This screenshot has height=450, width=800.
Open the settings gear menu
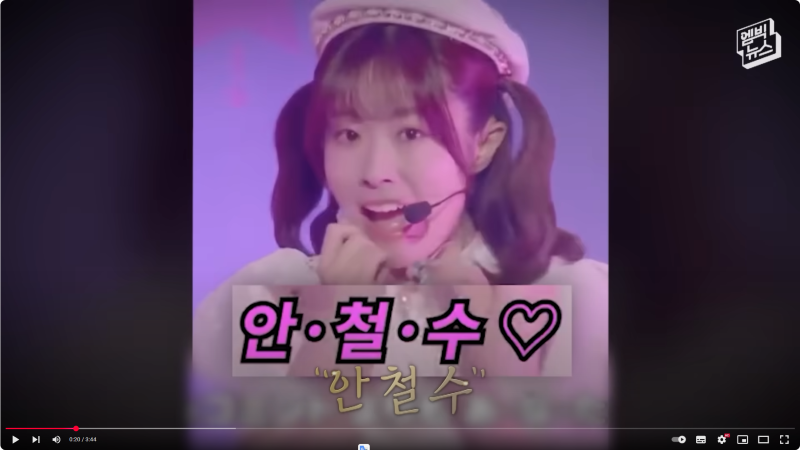coord(722,439)
